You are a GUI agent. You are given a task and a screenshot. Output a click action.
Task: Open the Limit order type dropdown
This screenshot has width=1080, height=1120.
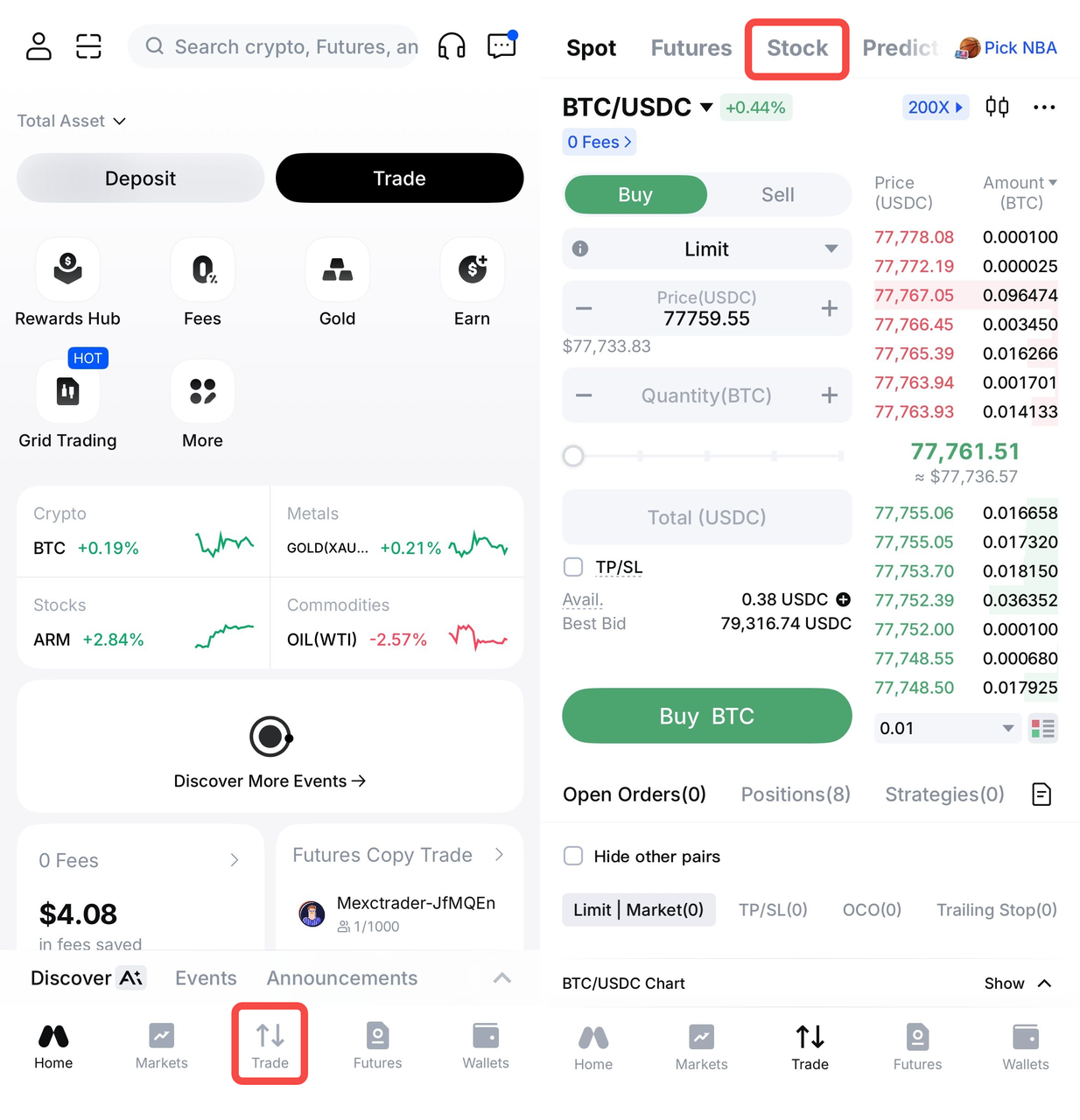pyautogui.click(x=706, y=249)
